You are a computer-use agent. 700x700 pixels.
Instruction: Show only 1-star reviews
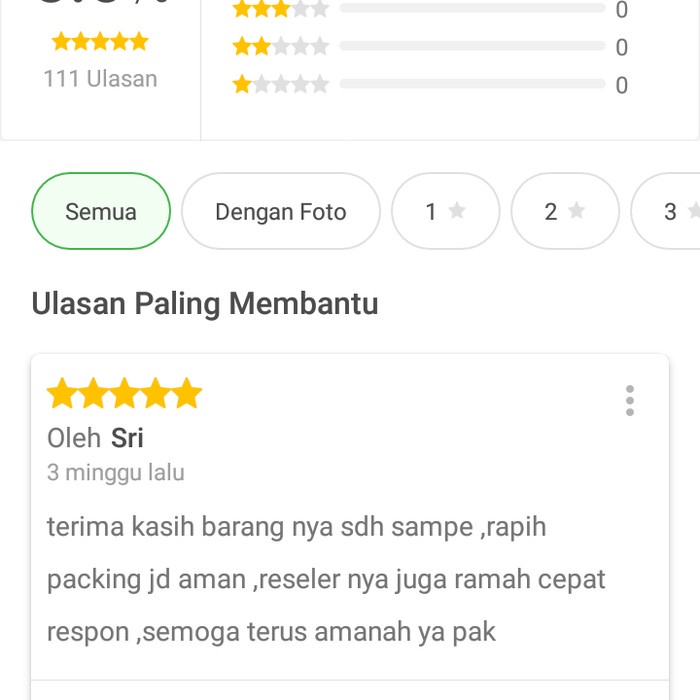pos(445,211)
